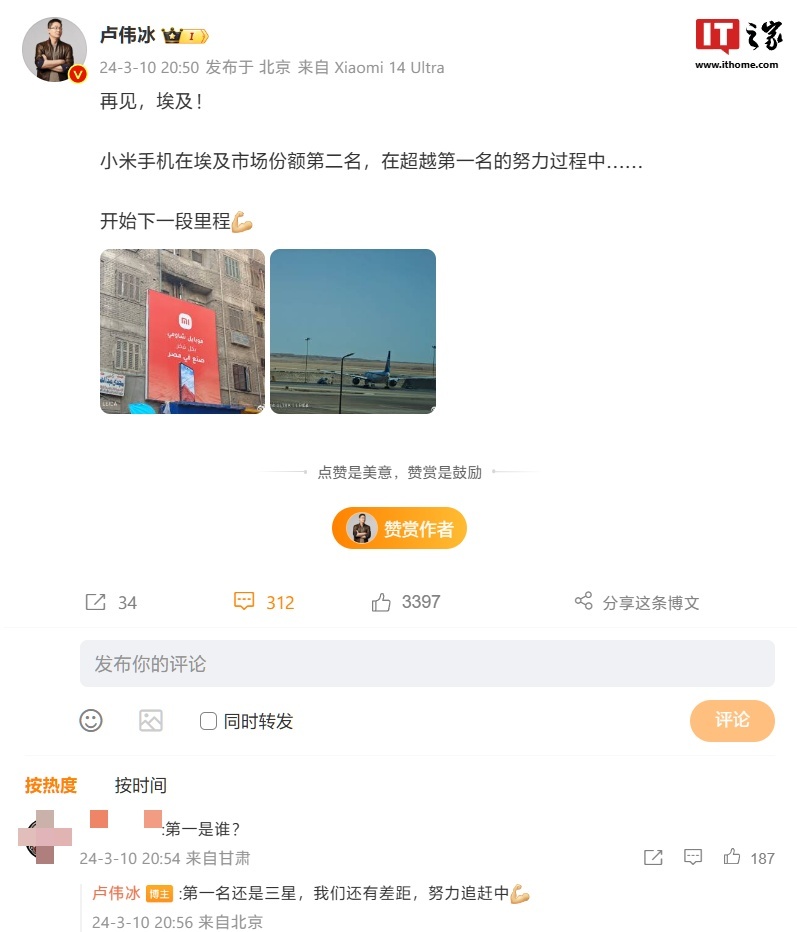797x932 pixels.
Task: Submit with the 评论 button
Action: [x=732, y=720]
